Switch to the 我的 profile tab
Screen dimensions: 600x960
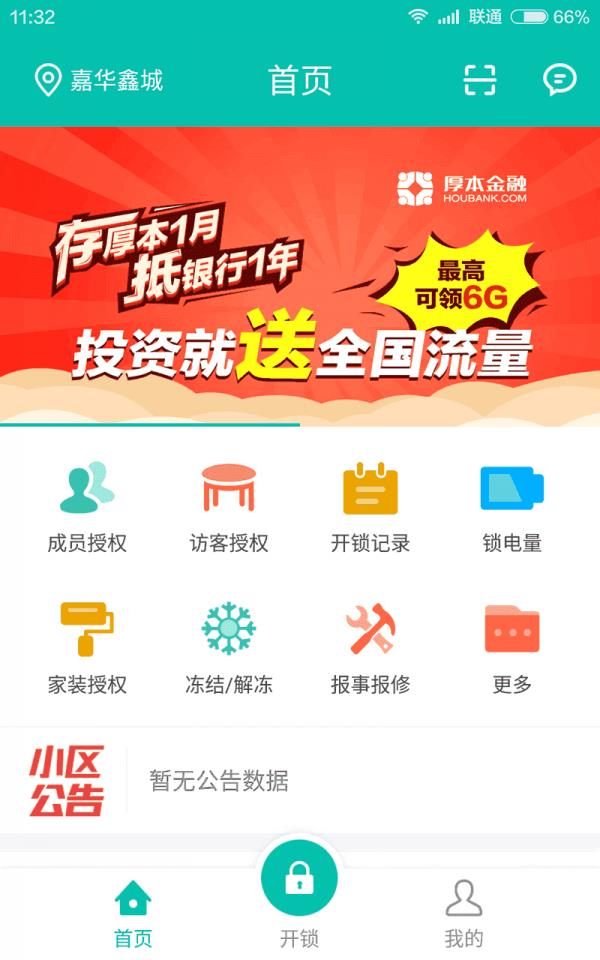(x=464, y=914)
